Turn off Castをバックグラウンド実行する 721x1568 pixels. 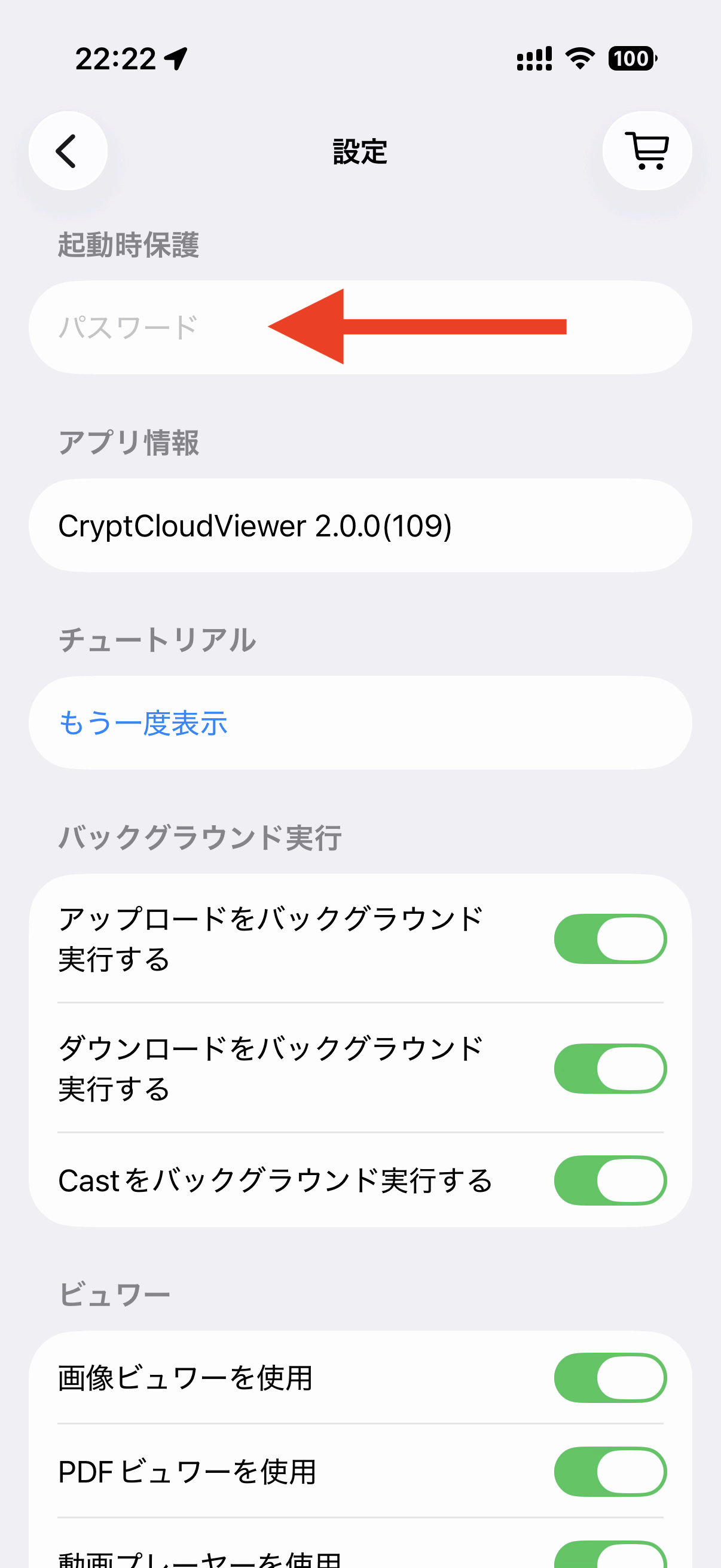pos(610,1180)
